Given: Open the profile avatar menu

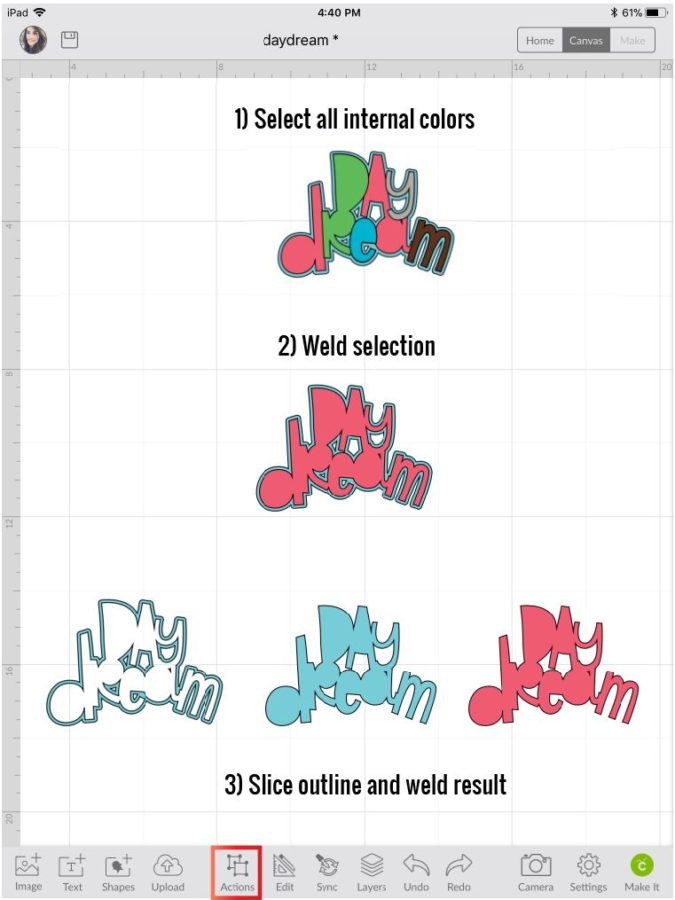Looking at the screenshot, I should point(33,40).
